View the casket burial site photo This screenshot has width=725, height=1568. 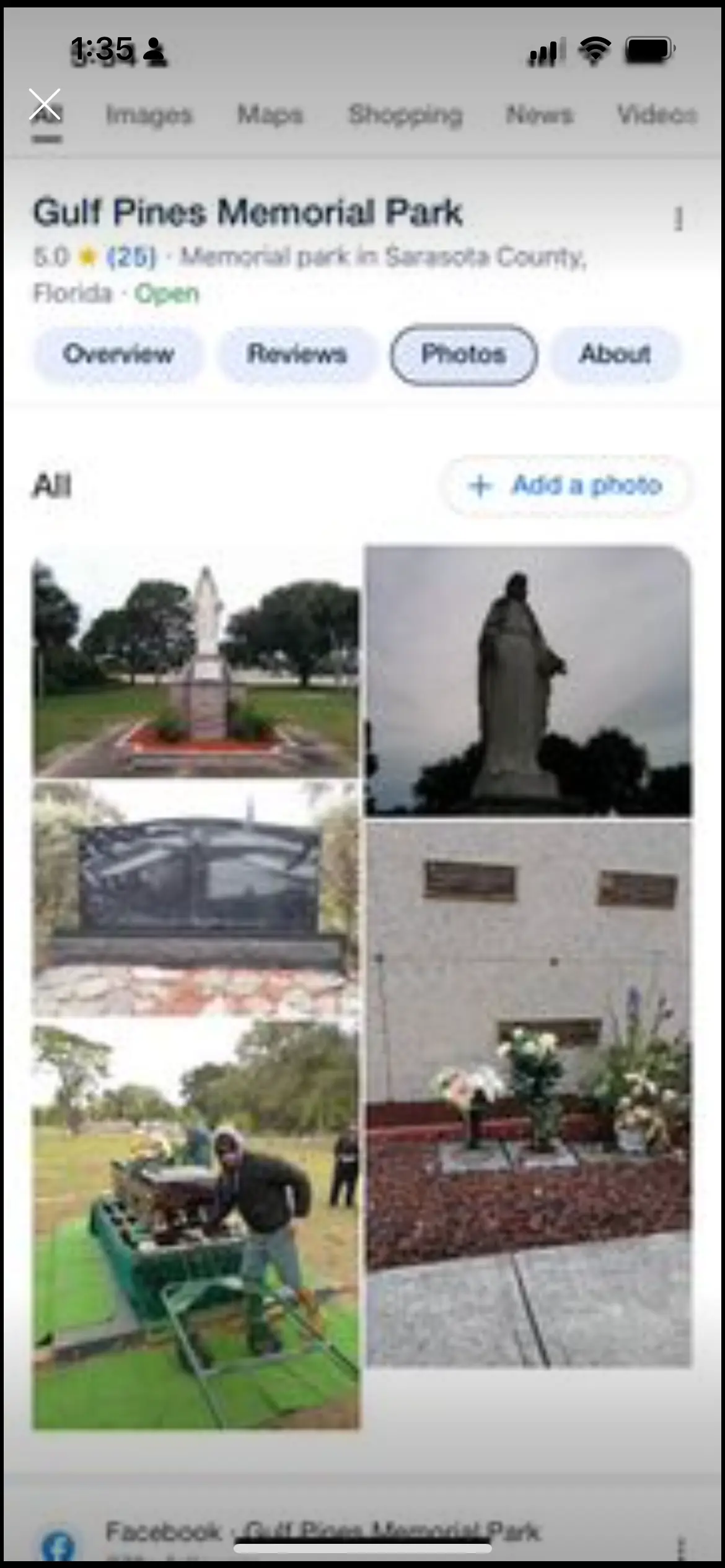tap(196, 1224)
